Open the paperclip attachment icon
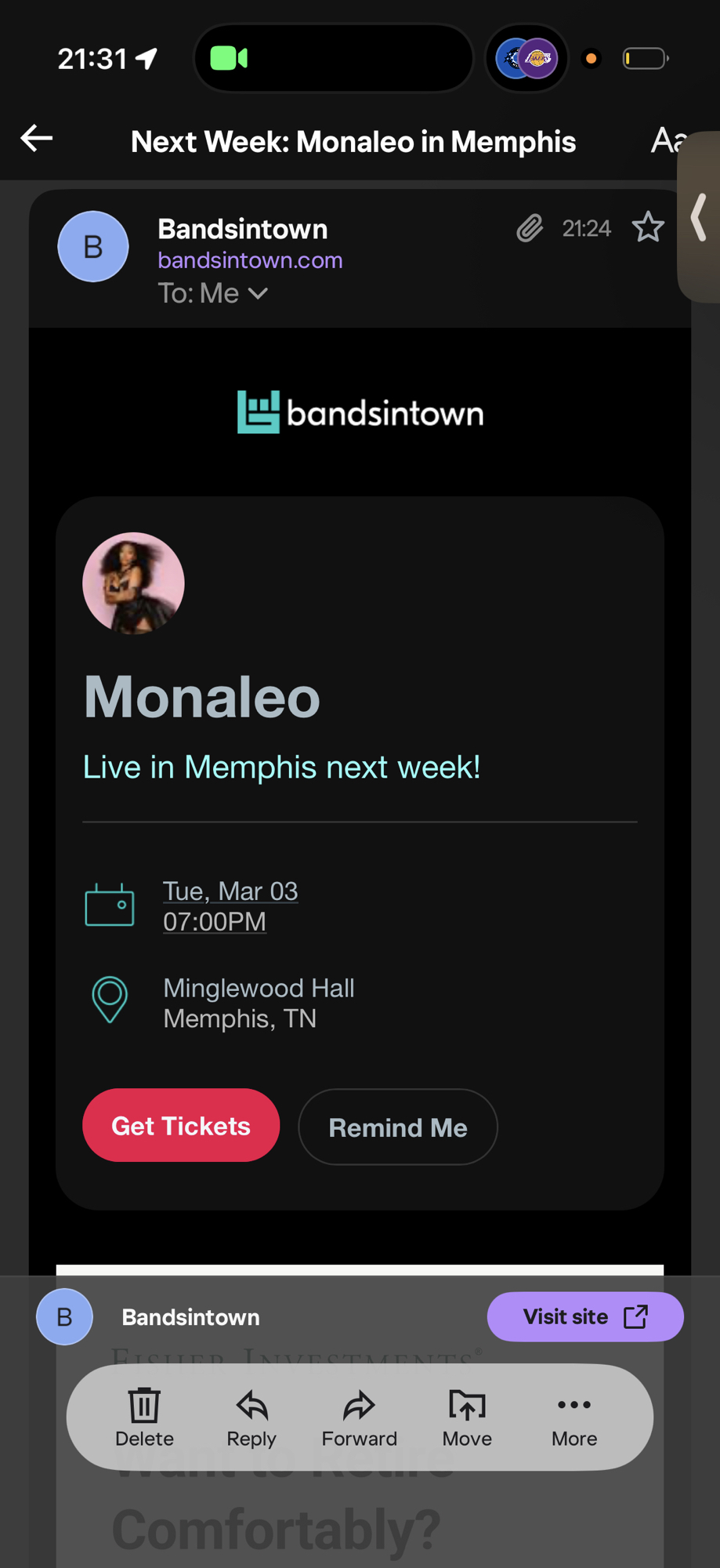720x1568 pixels. point(530,228)
